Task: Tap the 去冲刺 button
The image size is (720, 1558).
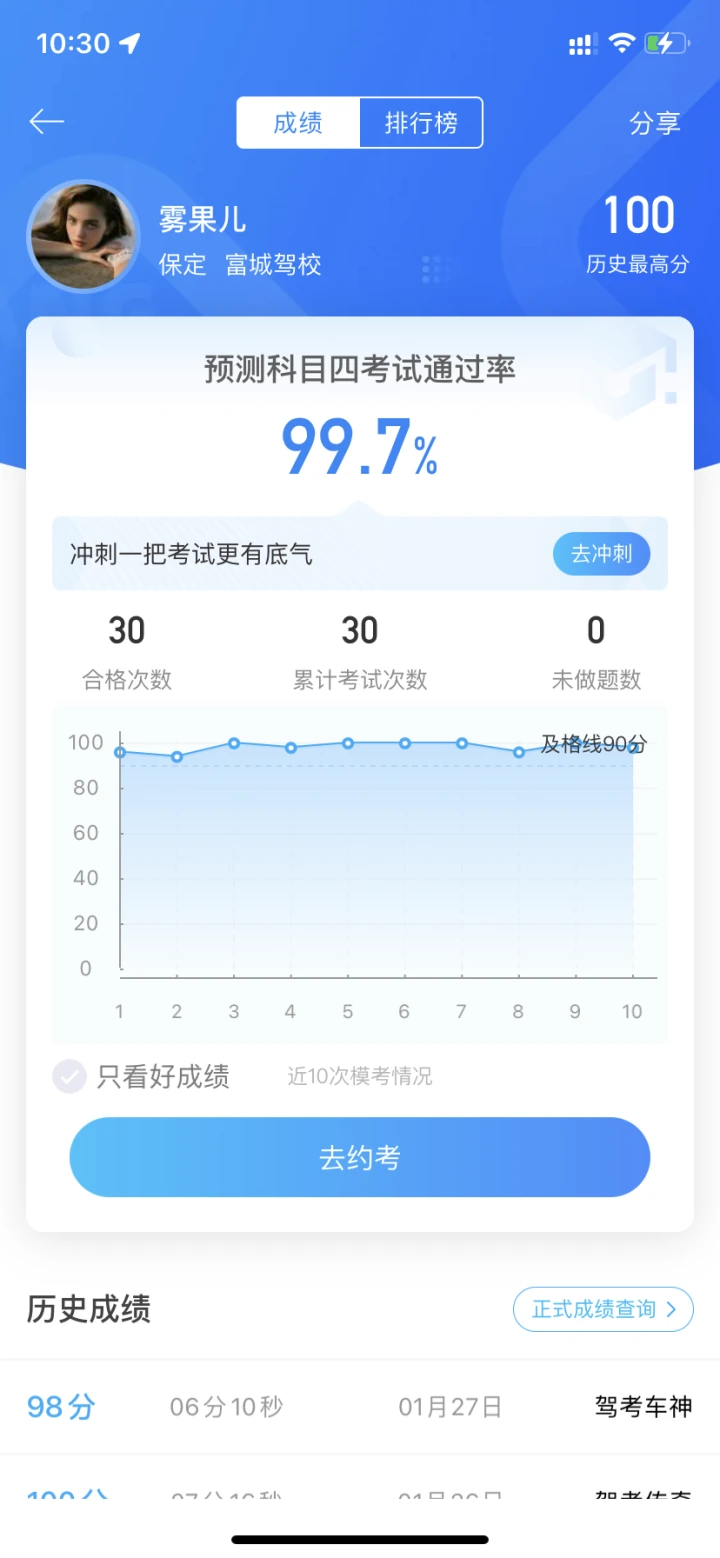Action: (x=601, y=554)
